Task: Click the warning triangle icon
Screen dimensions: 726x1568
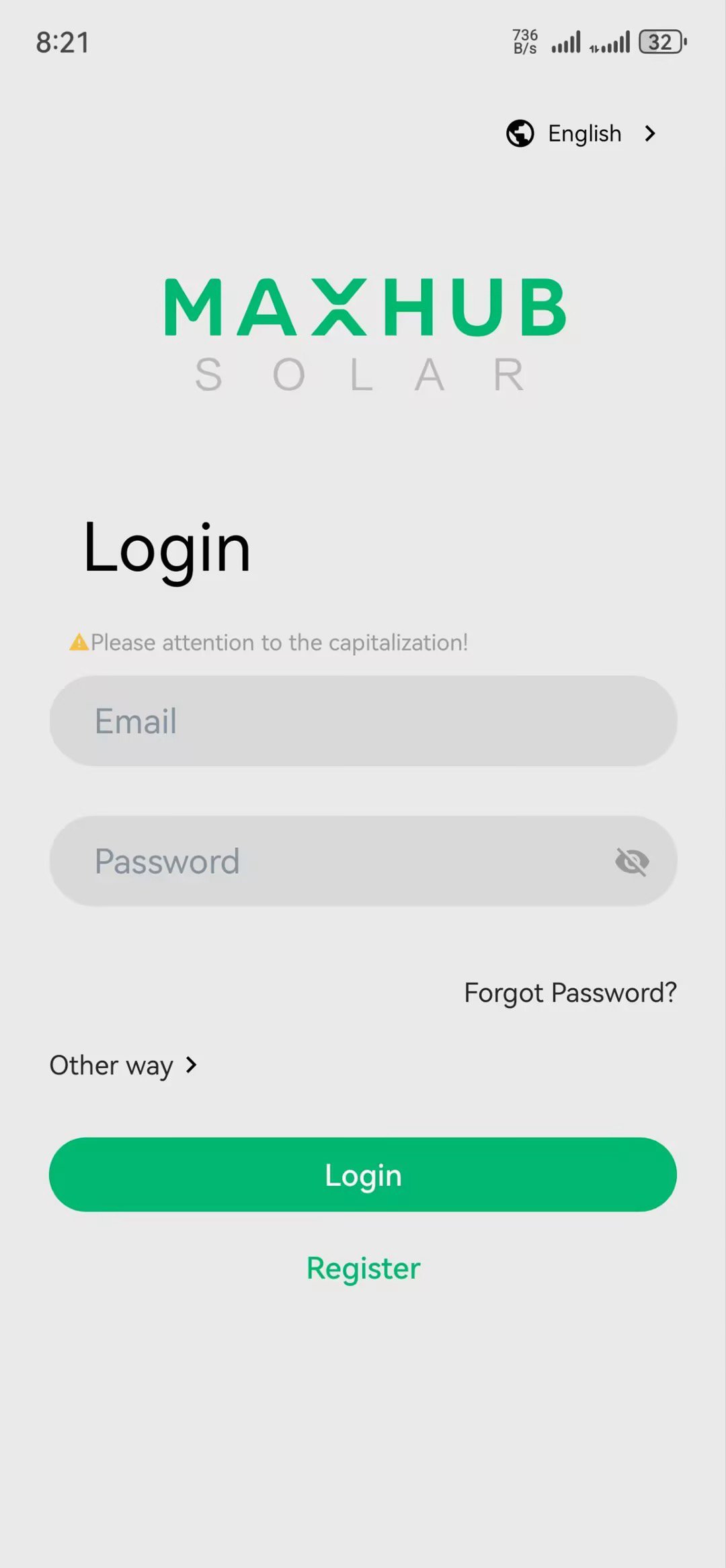Action: (x=77, y=642)
